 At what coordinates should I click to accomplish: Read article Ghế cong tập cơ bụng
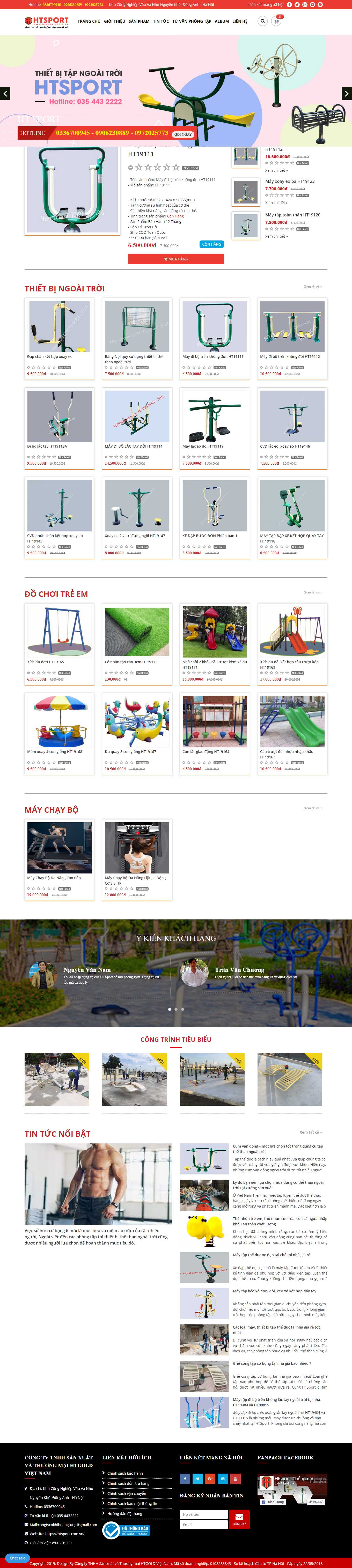tap(272, 1363)
